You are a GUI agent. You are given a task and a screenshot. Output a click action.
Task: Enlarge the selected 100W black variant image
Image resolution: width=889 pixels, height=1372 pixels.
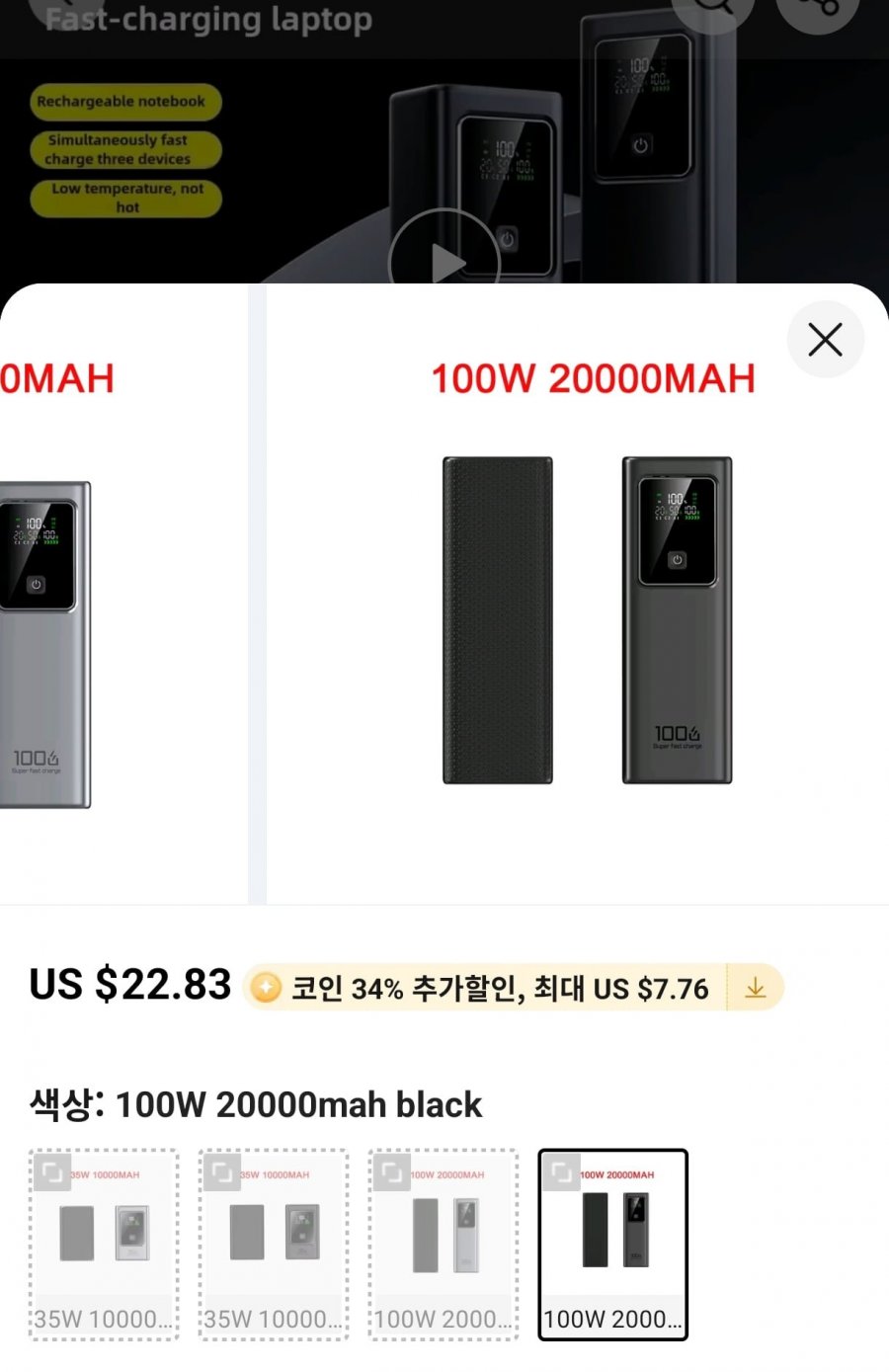[561, 1171]
